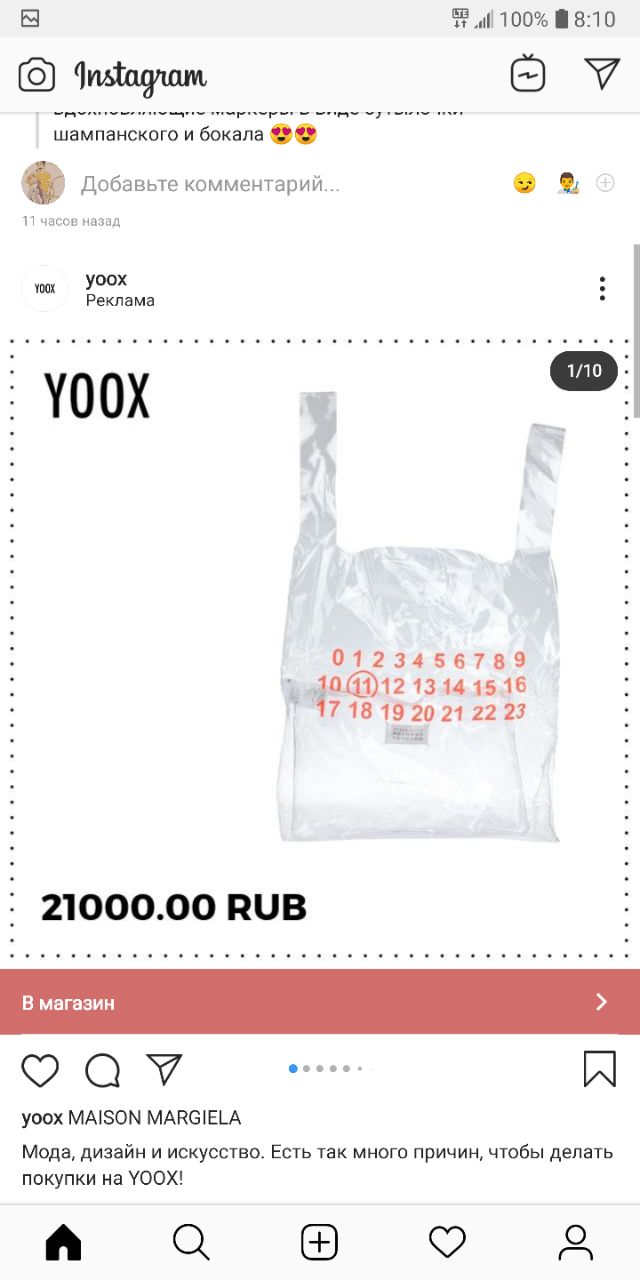Open more emoji with the plus icon
This screenshot has width=640, height=1280.
point(605,183)
